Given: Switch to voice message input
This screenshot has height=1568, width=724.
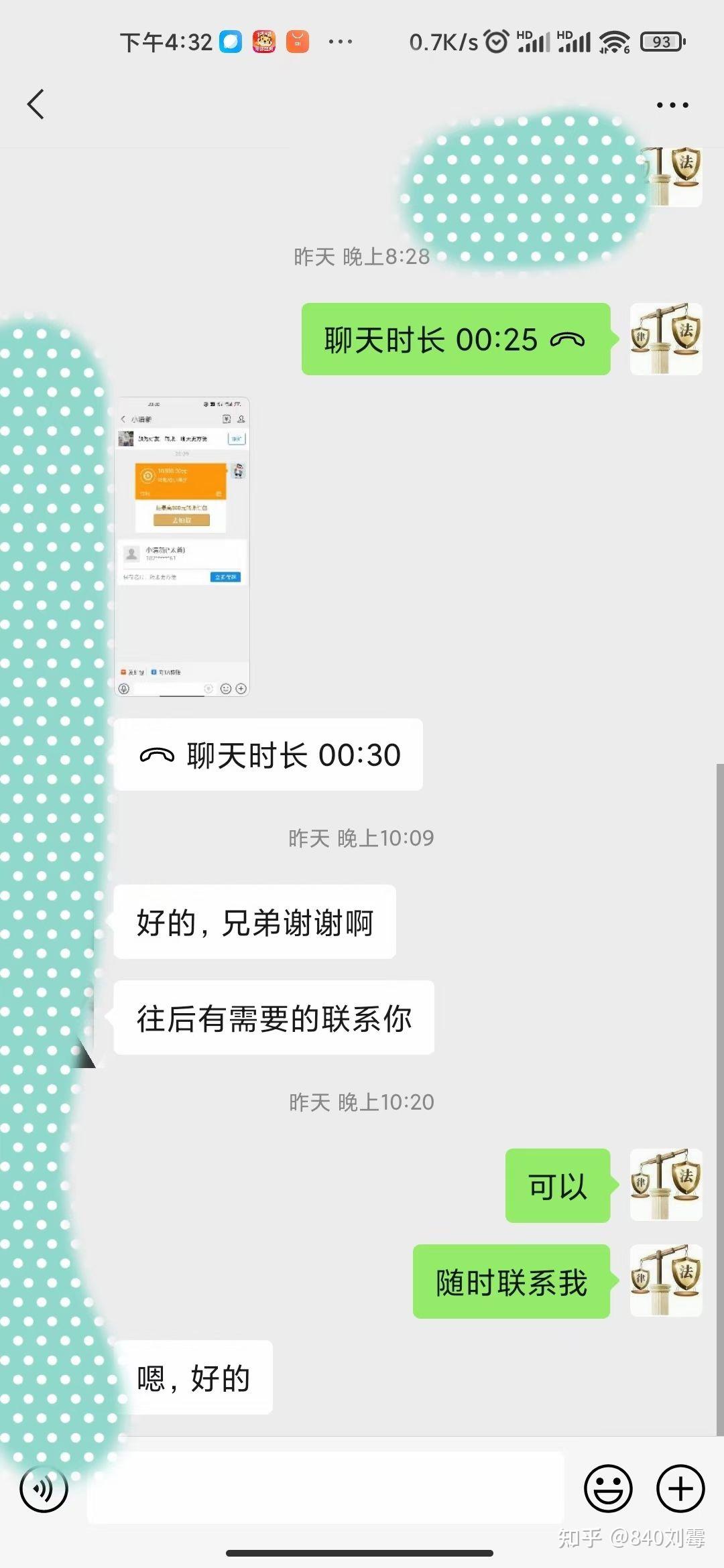Looking at the screenshot, I should click(x=44, y=1489).
